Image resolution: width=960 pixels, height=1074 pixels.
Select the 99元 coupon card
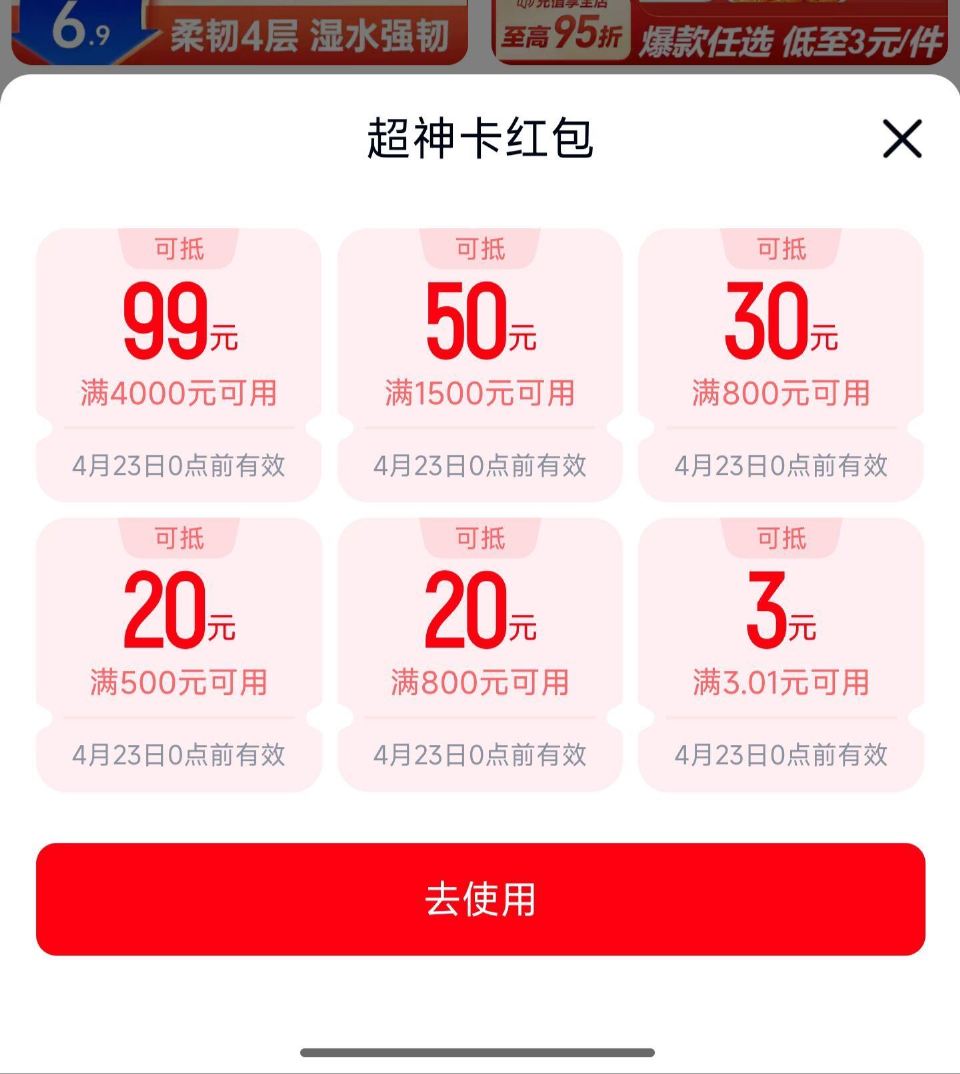(178, 360)
